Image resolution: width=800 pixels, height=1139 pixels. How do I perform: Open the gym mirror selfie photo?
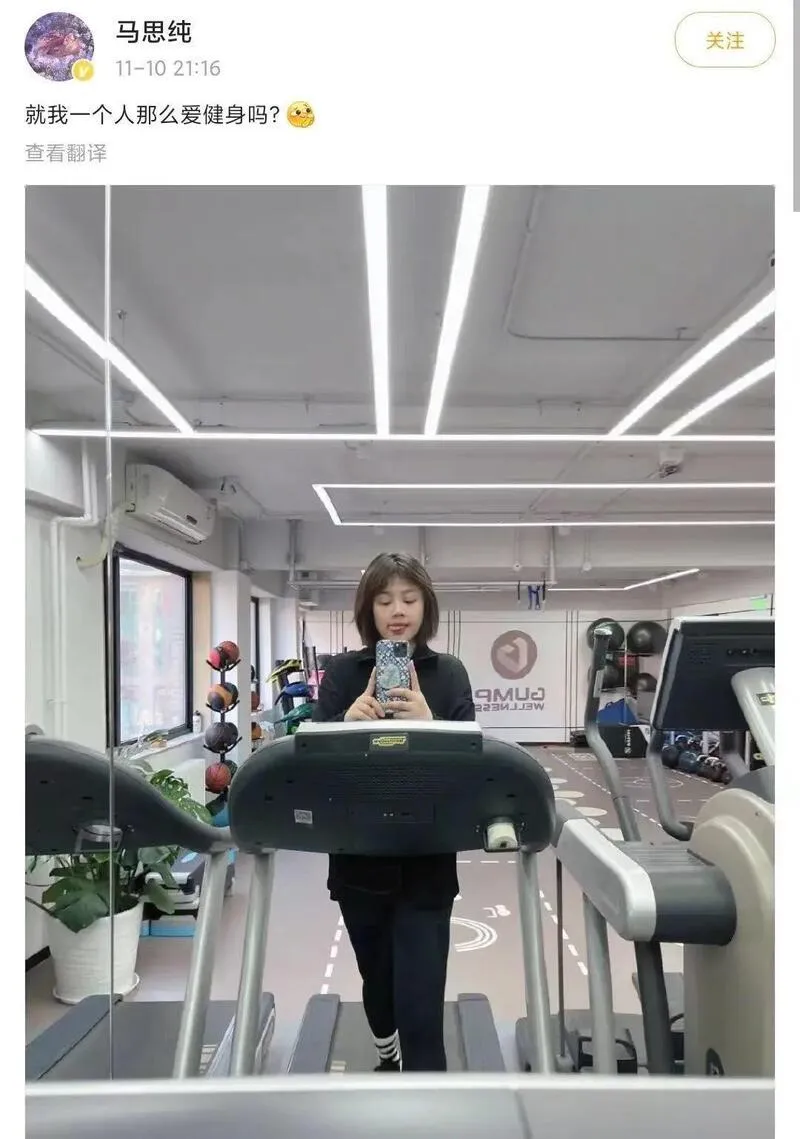tap(400, 640)
